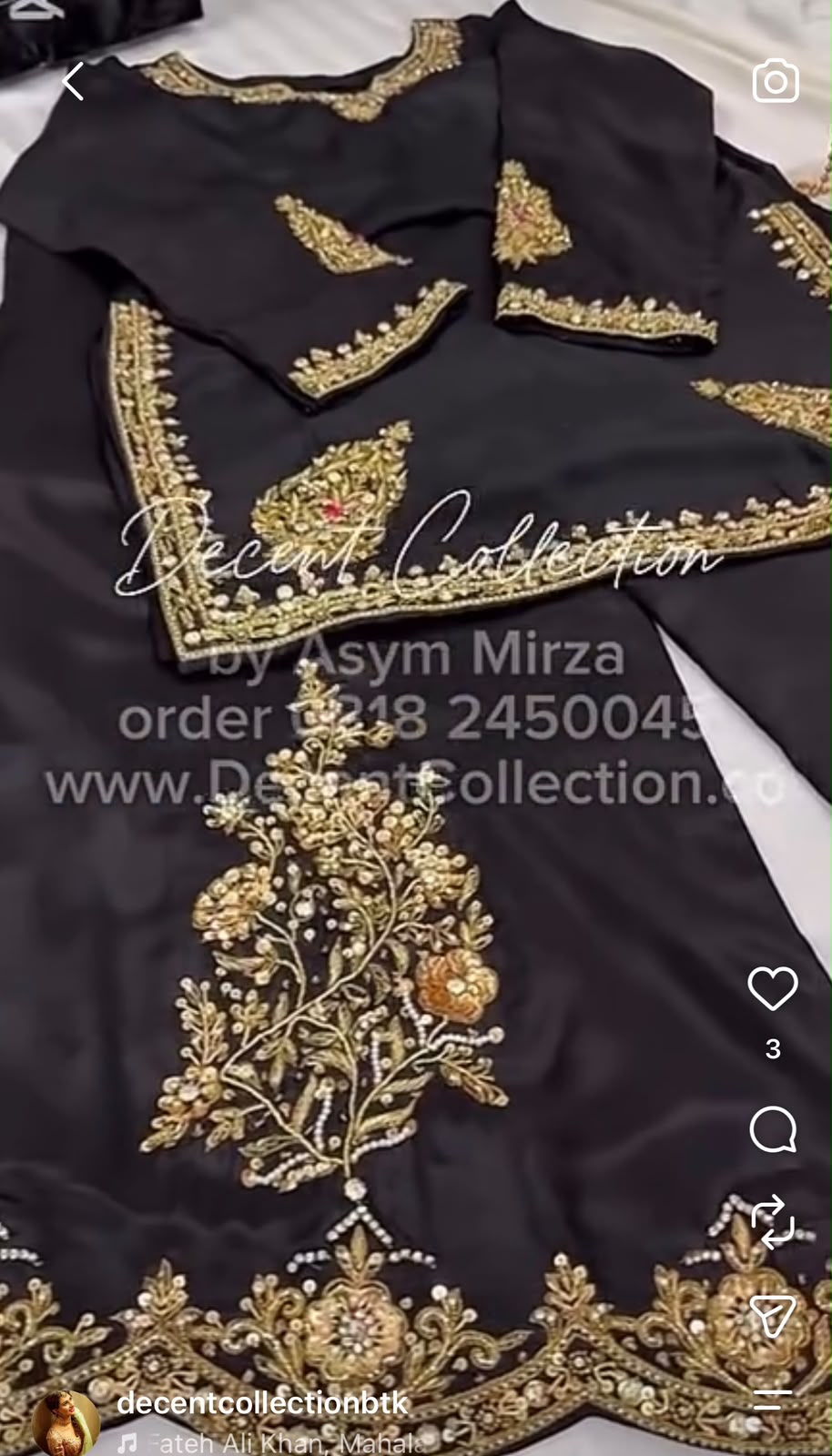Open the camera to create a reel
This screenshot has height=1456, width=832.
(776, 82)
